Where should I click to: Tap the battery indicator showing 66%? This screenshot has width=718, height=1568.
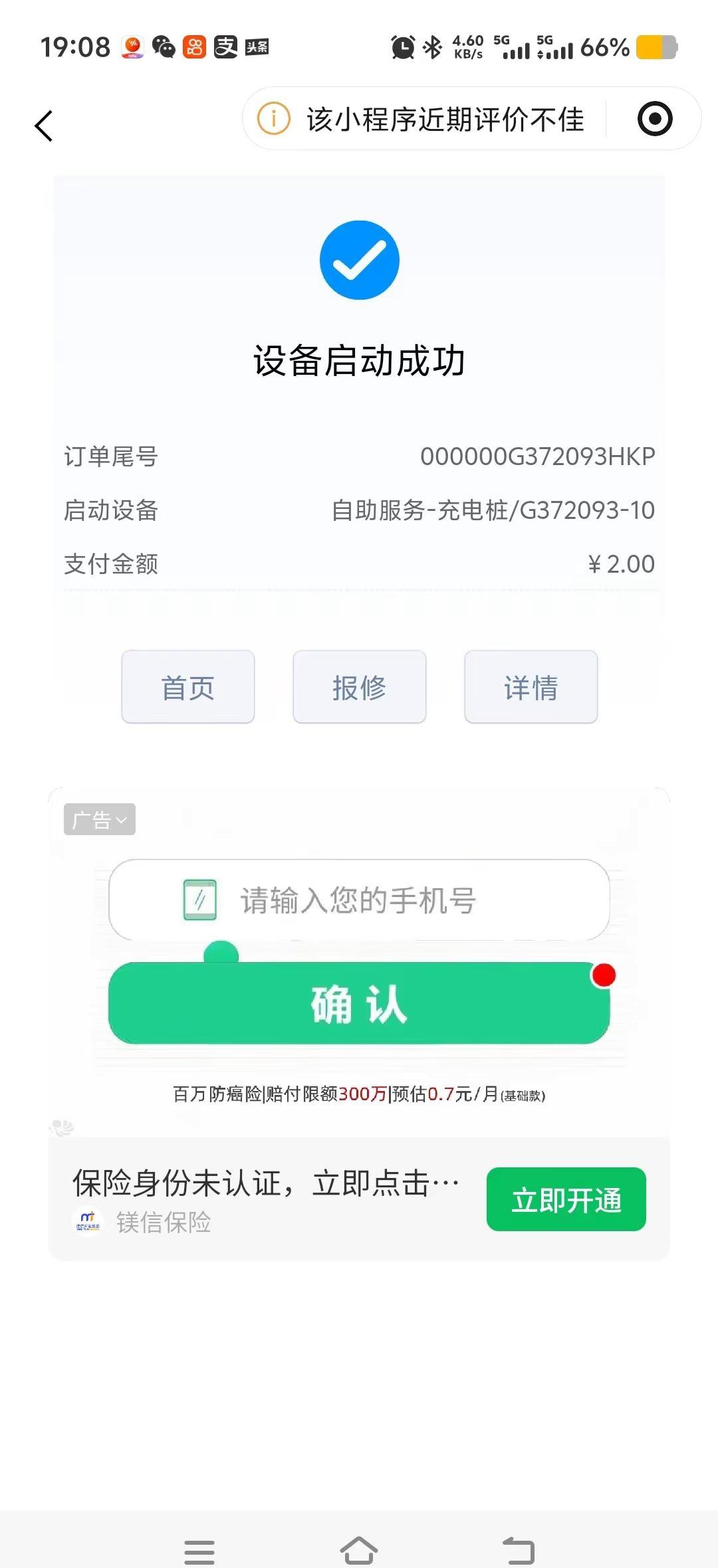655,47
